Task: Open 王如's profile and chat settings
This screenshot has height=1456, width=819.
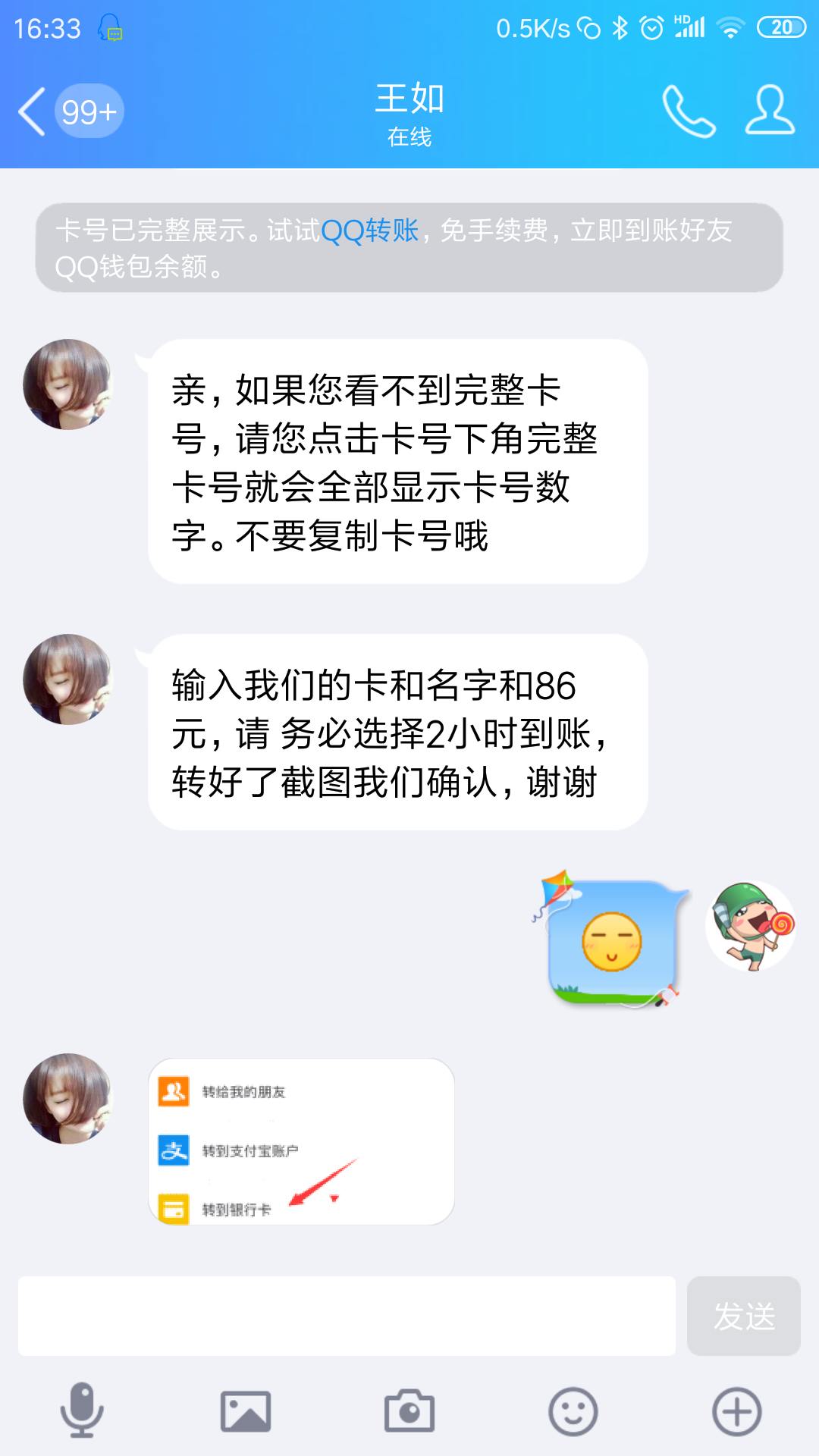Action: point(770,111)
